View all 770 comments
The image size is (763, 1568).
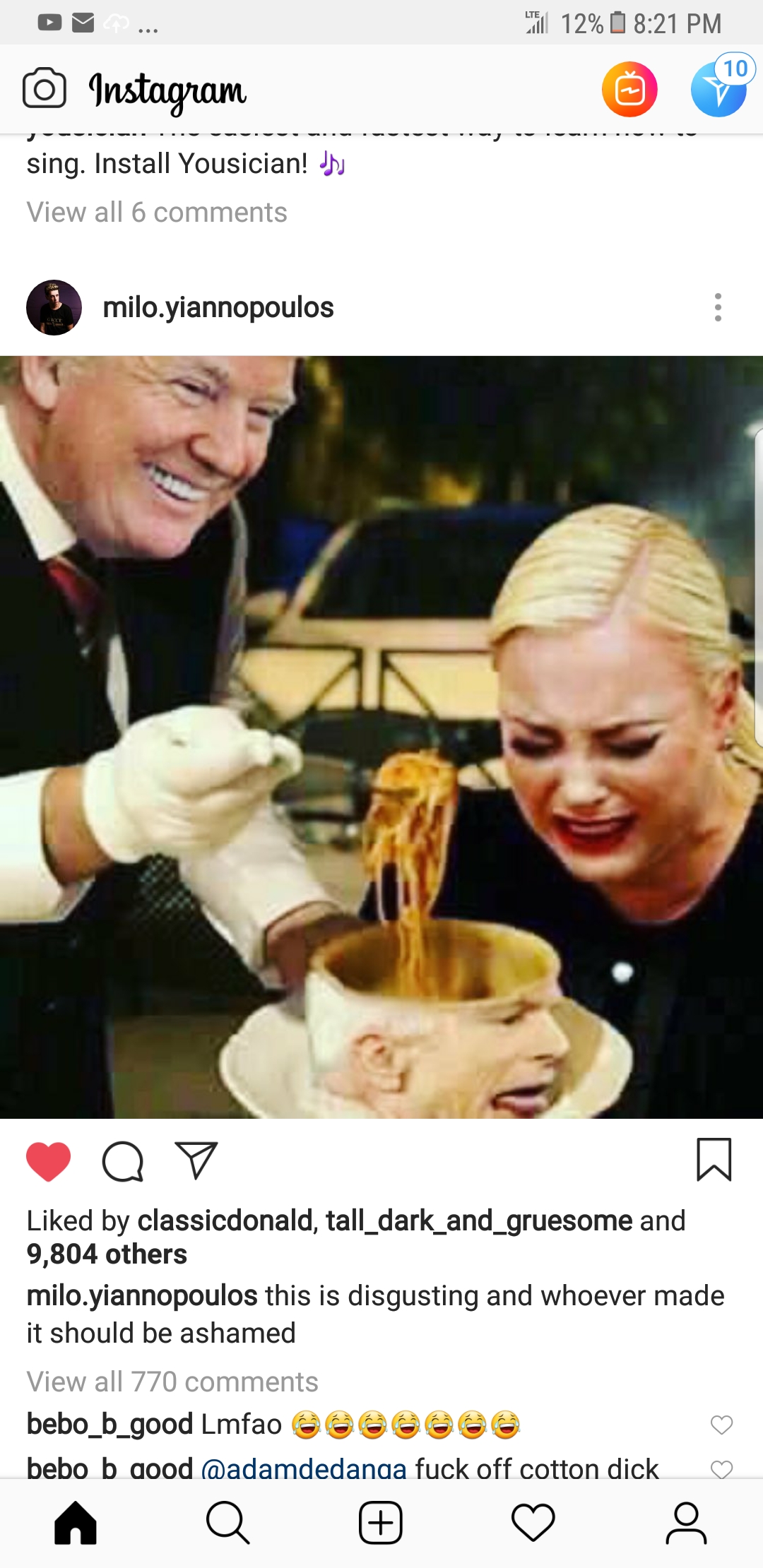pos(172,1382)
